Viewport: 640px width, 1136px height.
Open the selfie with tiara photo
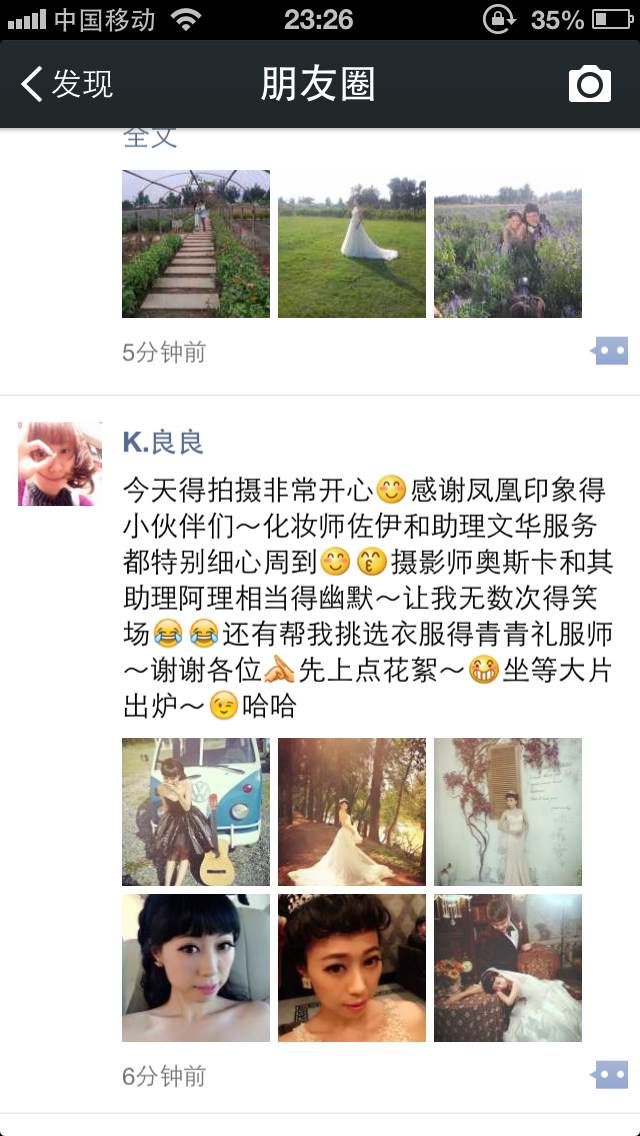click(x=352, y=968)
